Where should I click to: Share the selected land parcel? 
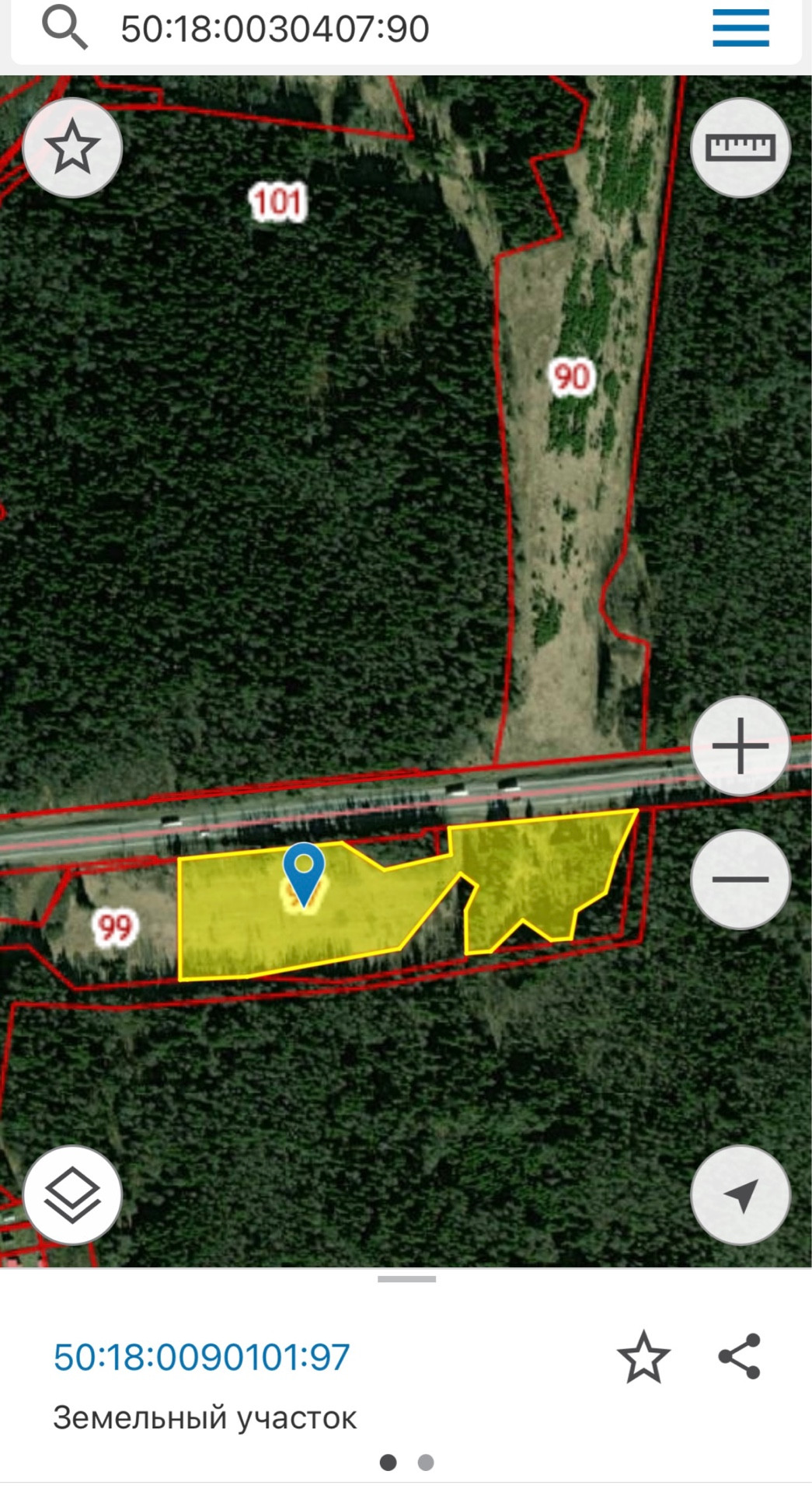pos(739,1357)
